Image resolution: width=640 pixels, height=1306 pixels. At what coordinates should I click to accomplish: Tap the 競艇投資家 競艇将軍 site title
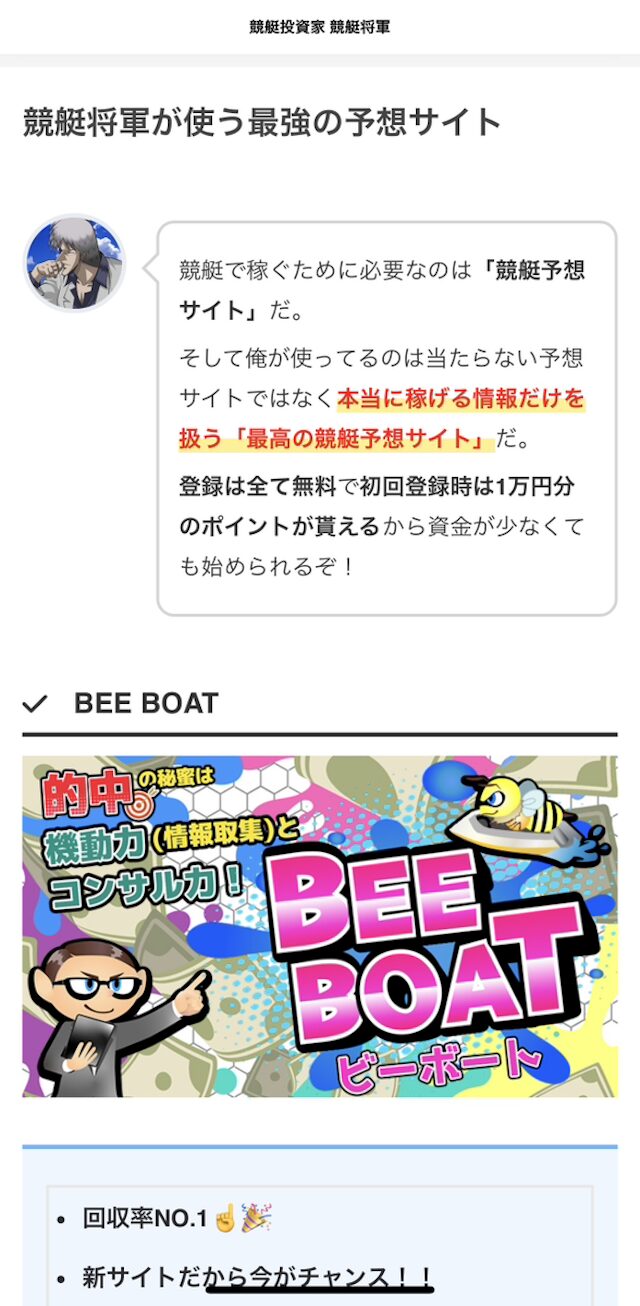pyautogui.click(x=320, y=27)
